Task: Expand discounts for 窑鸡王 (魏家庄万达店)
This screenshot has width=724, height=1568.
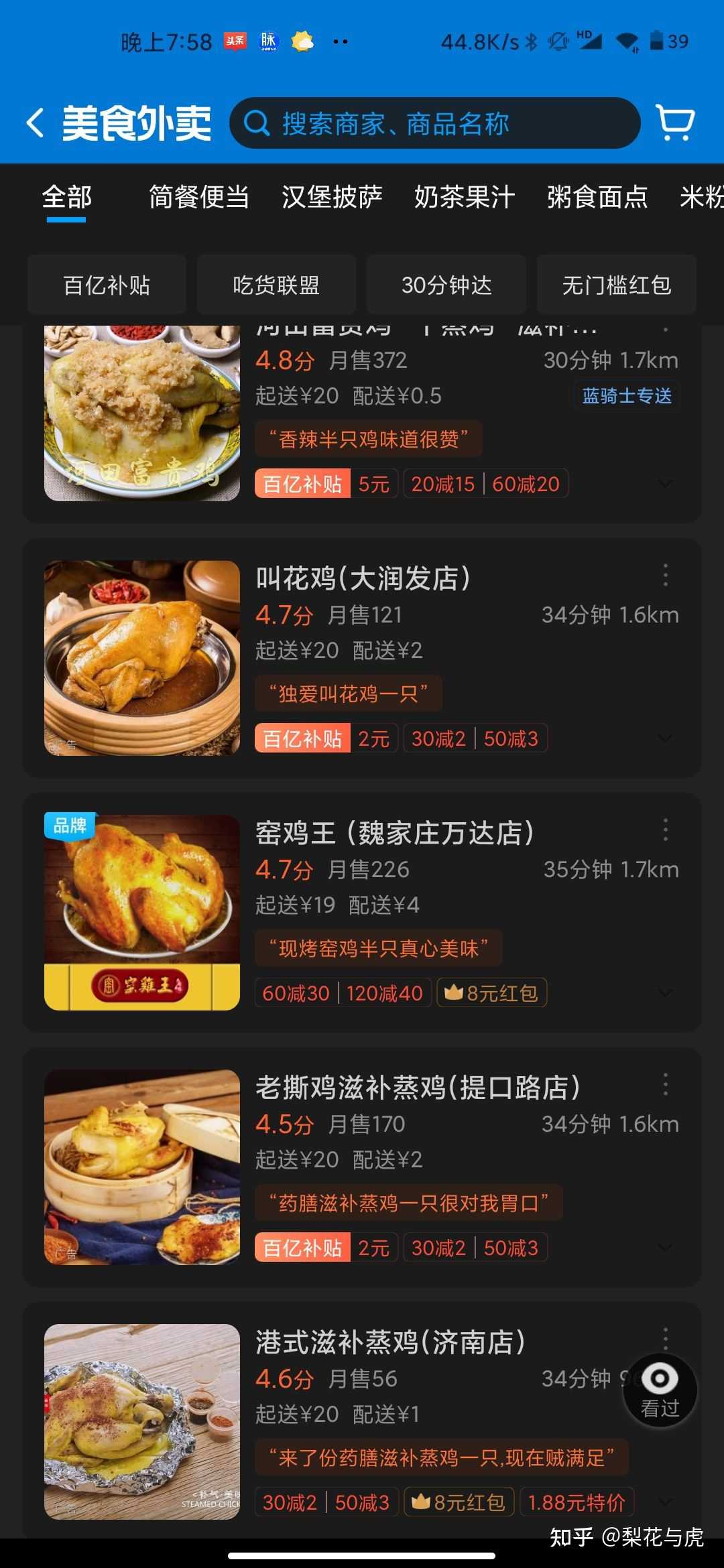Action: click(x=665, y=992)
